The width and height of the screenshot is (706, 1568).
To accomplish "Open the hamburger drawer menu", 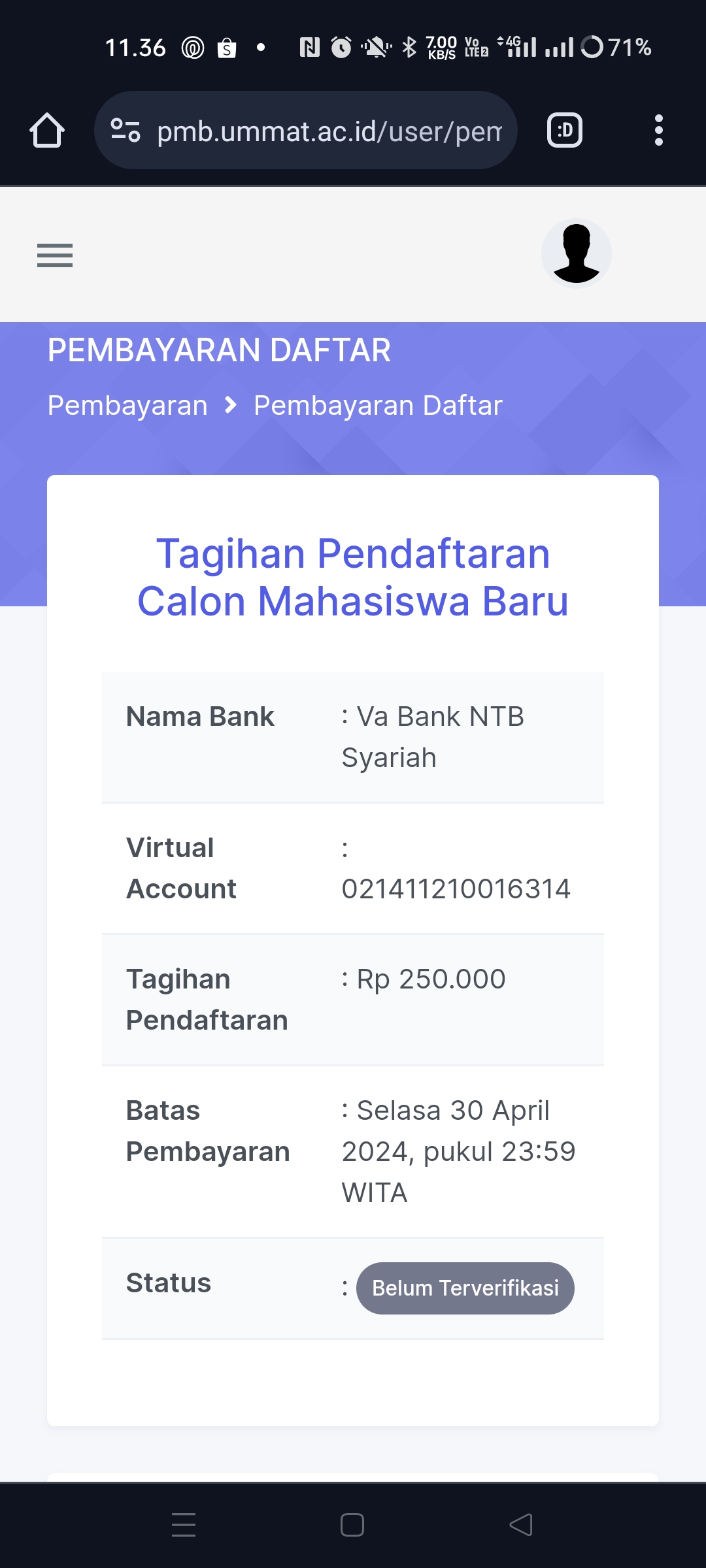I will (x=55, y=255).
